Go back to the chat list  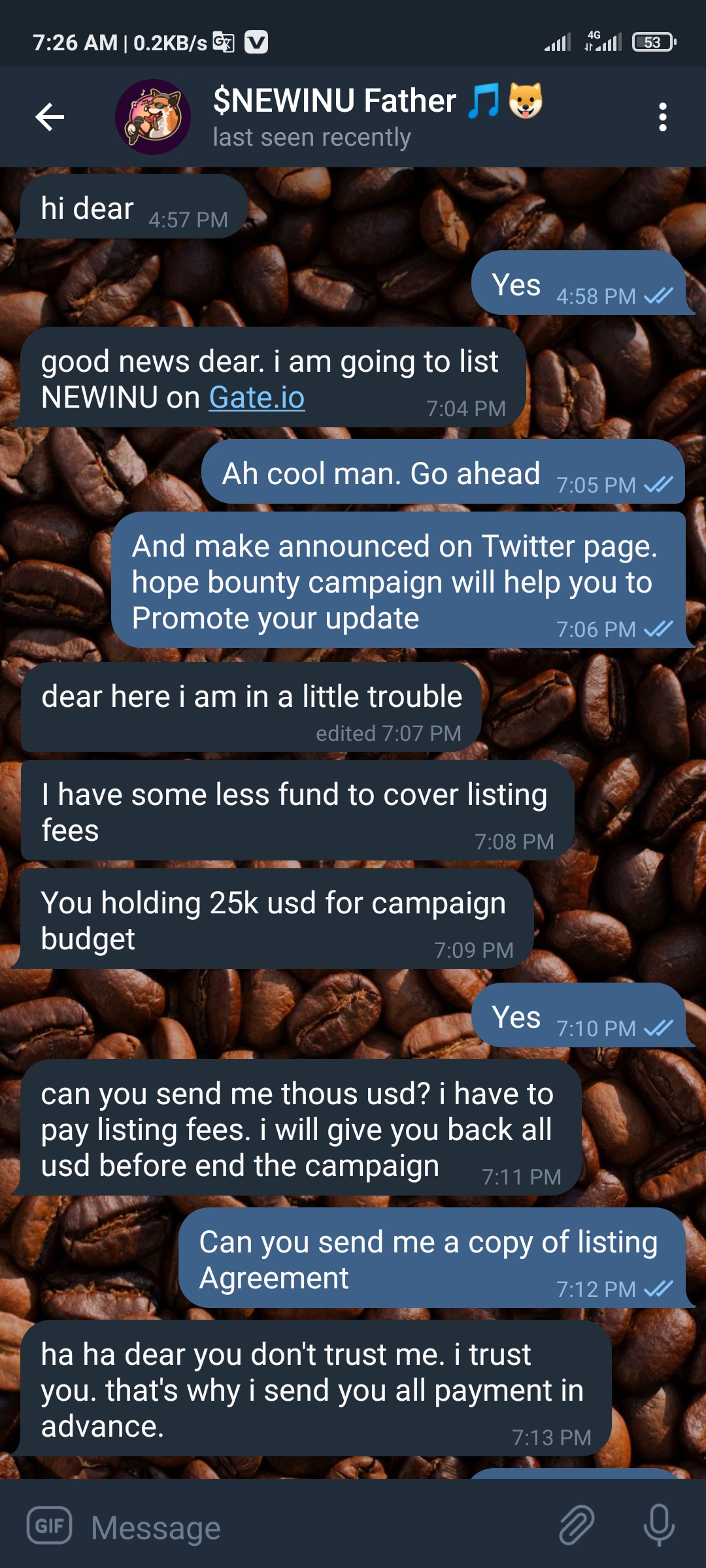(50, 118)
